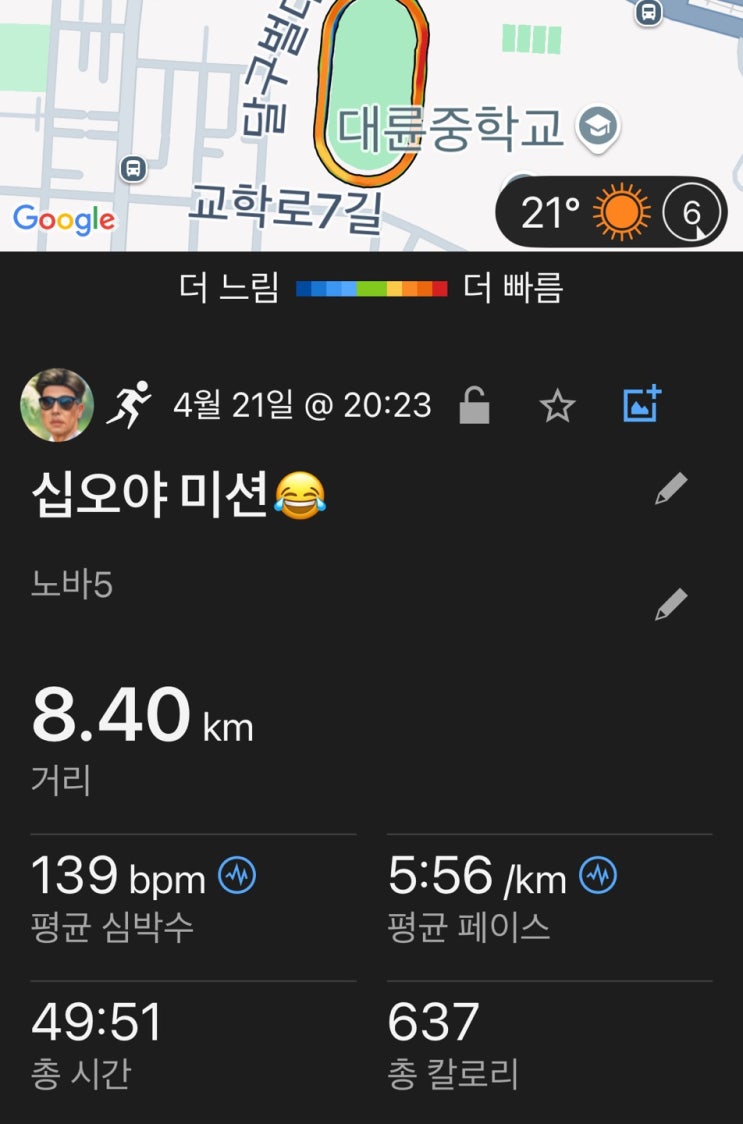View the 21° weather details
The width and height of the screenshot is (743, 1124).
click(610, 212)
